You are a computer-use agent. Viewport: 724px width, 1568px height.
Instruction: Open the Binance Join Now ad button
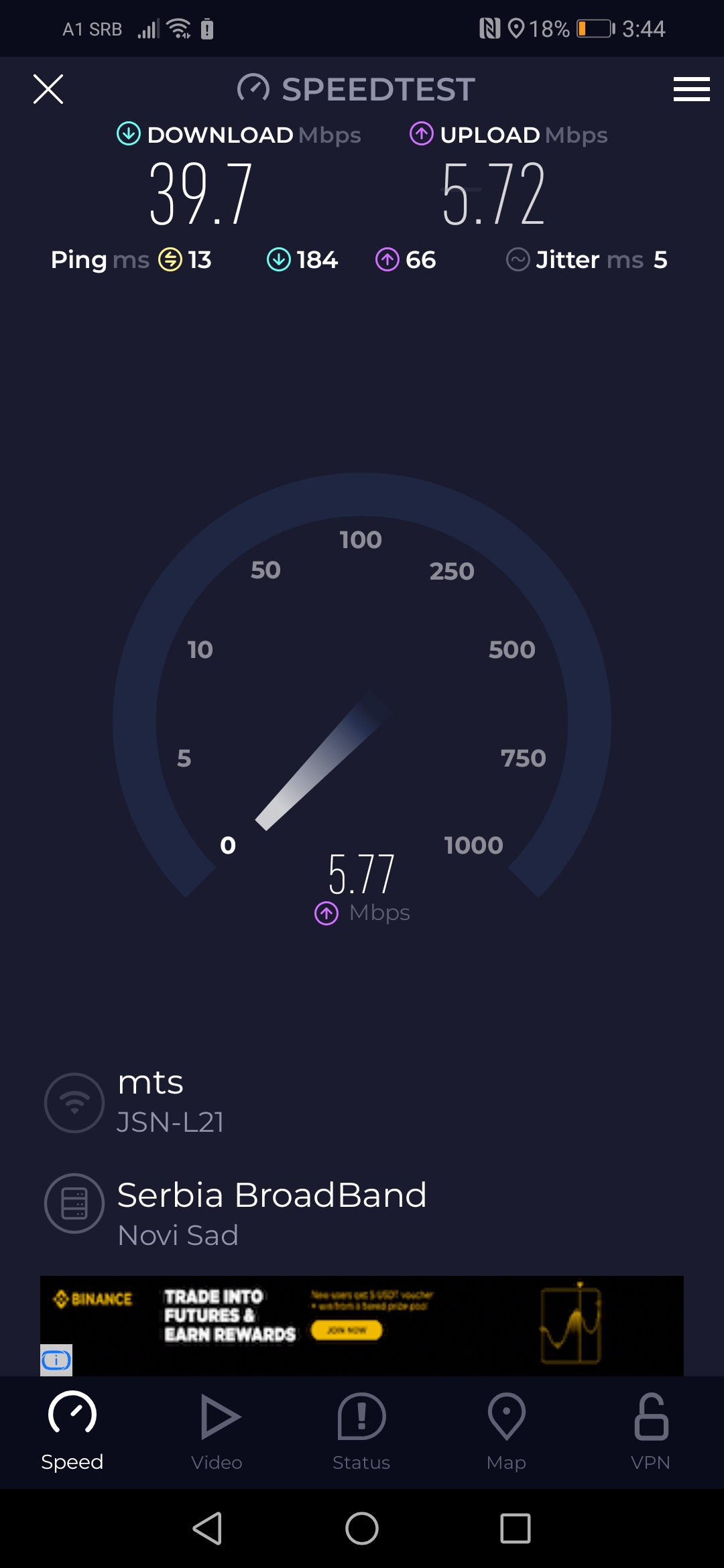pyautogui.click(x=347, y=1330)
